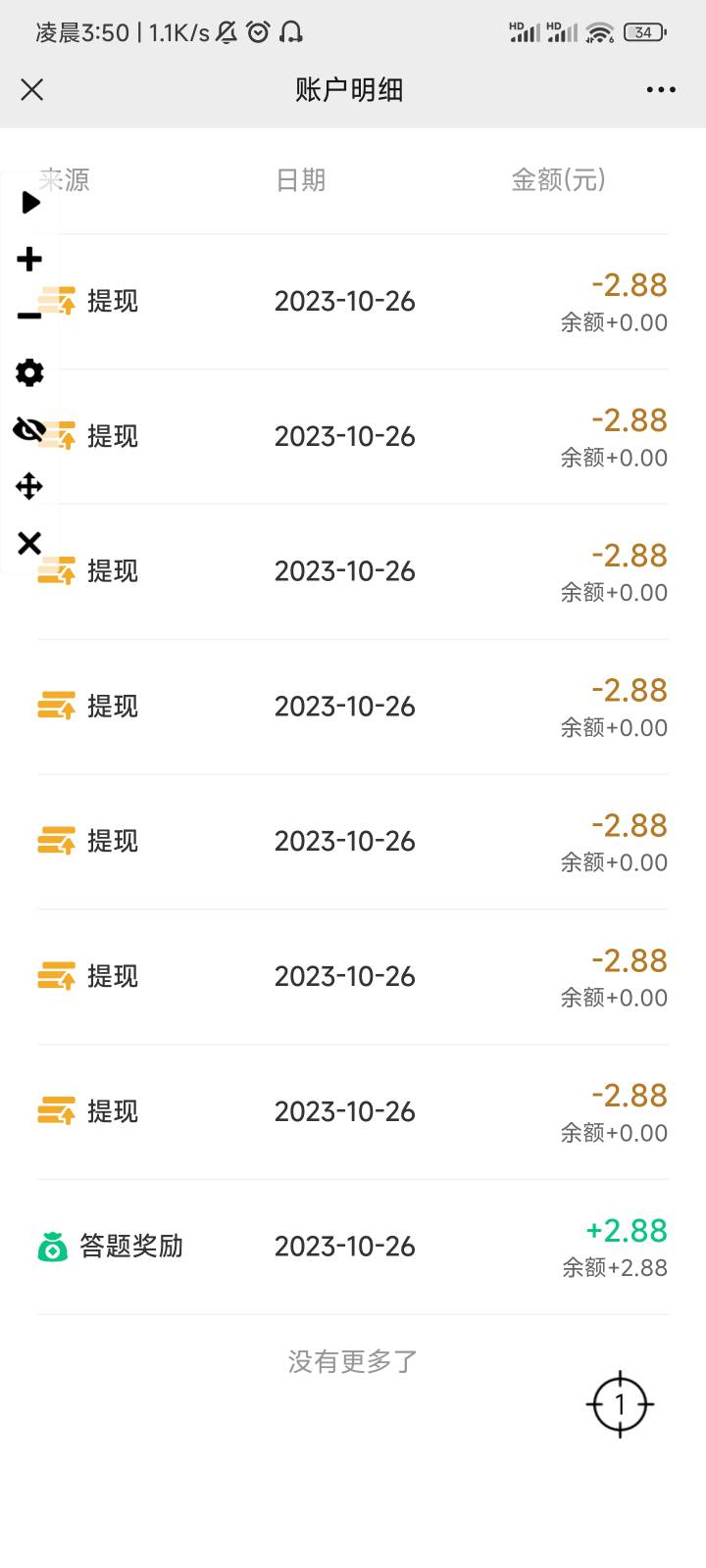Viewport: 706px width, 1568px height.
Task: Tap the play icon on floating toolbar
Action: [30, 203]
